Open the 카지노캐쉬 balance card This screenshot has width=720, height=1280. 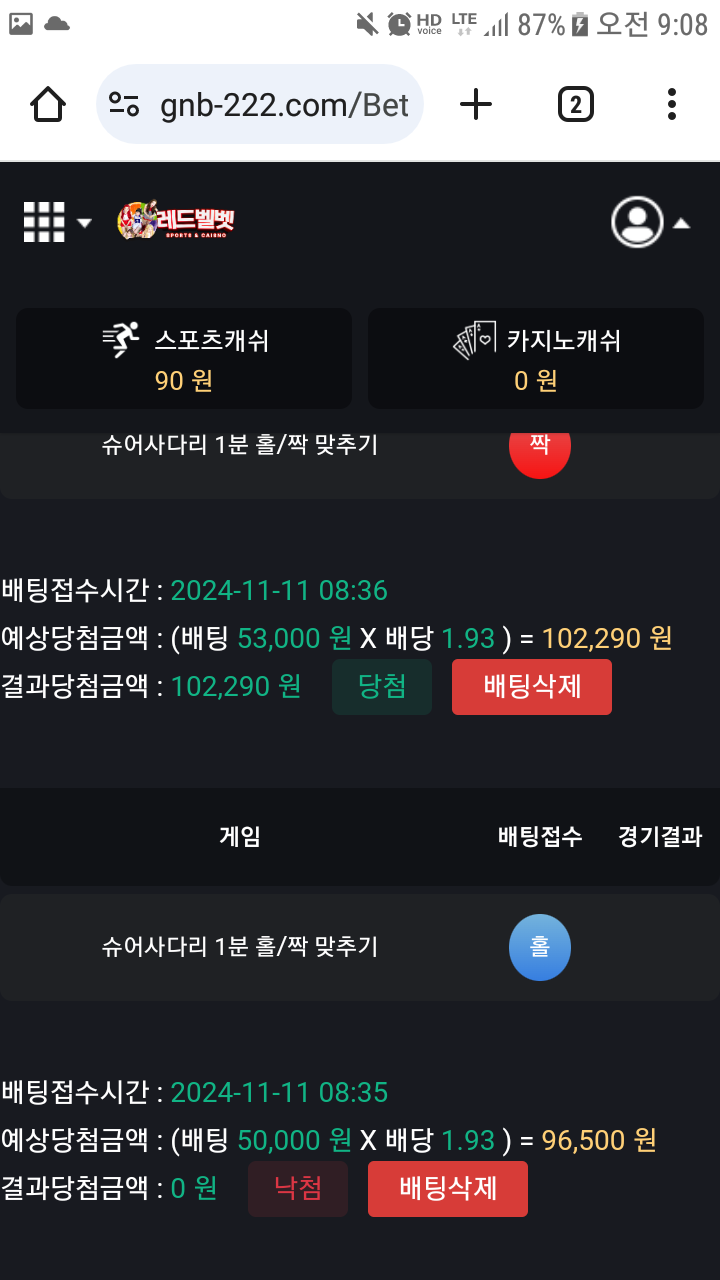click(536, 358)
